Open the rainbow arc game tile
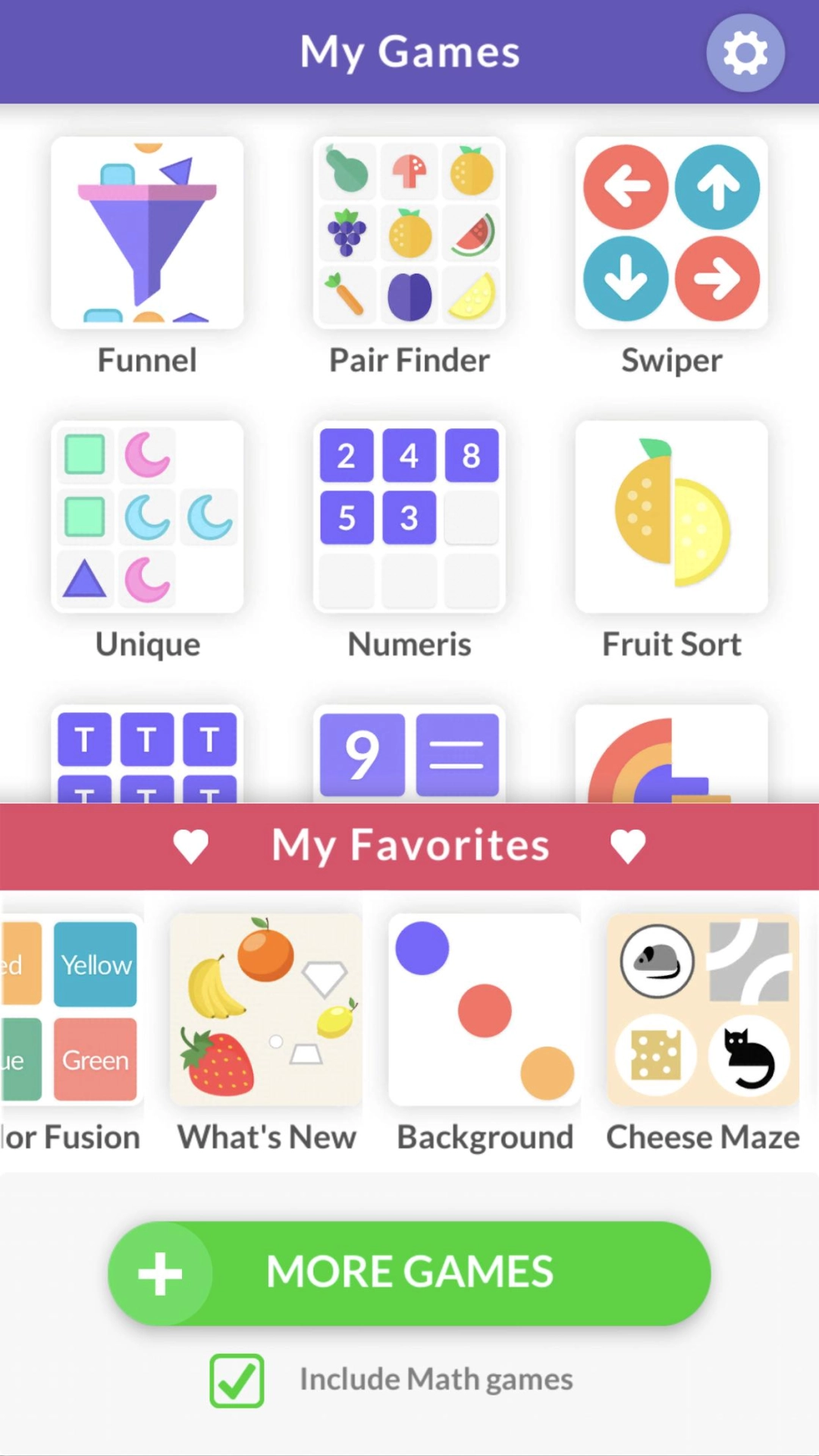Viewport: 819px width, 1456px height. click(671, 757)
